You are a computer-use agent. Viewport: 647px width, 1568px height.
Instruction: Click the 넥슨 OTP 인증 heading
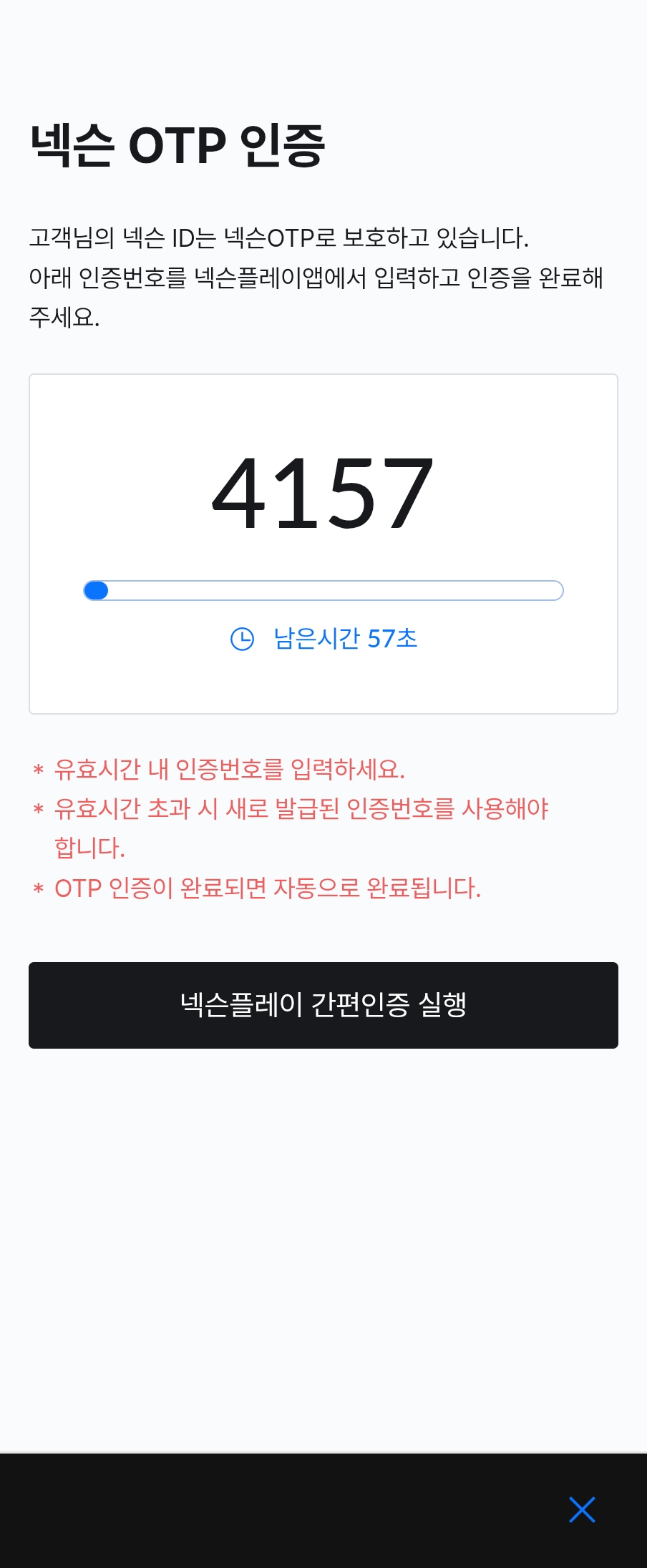tap(179, 143)
